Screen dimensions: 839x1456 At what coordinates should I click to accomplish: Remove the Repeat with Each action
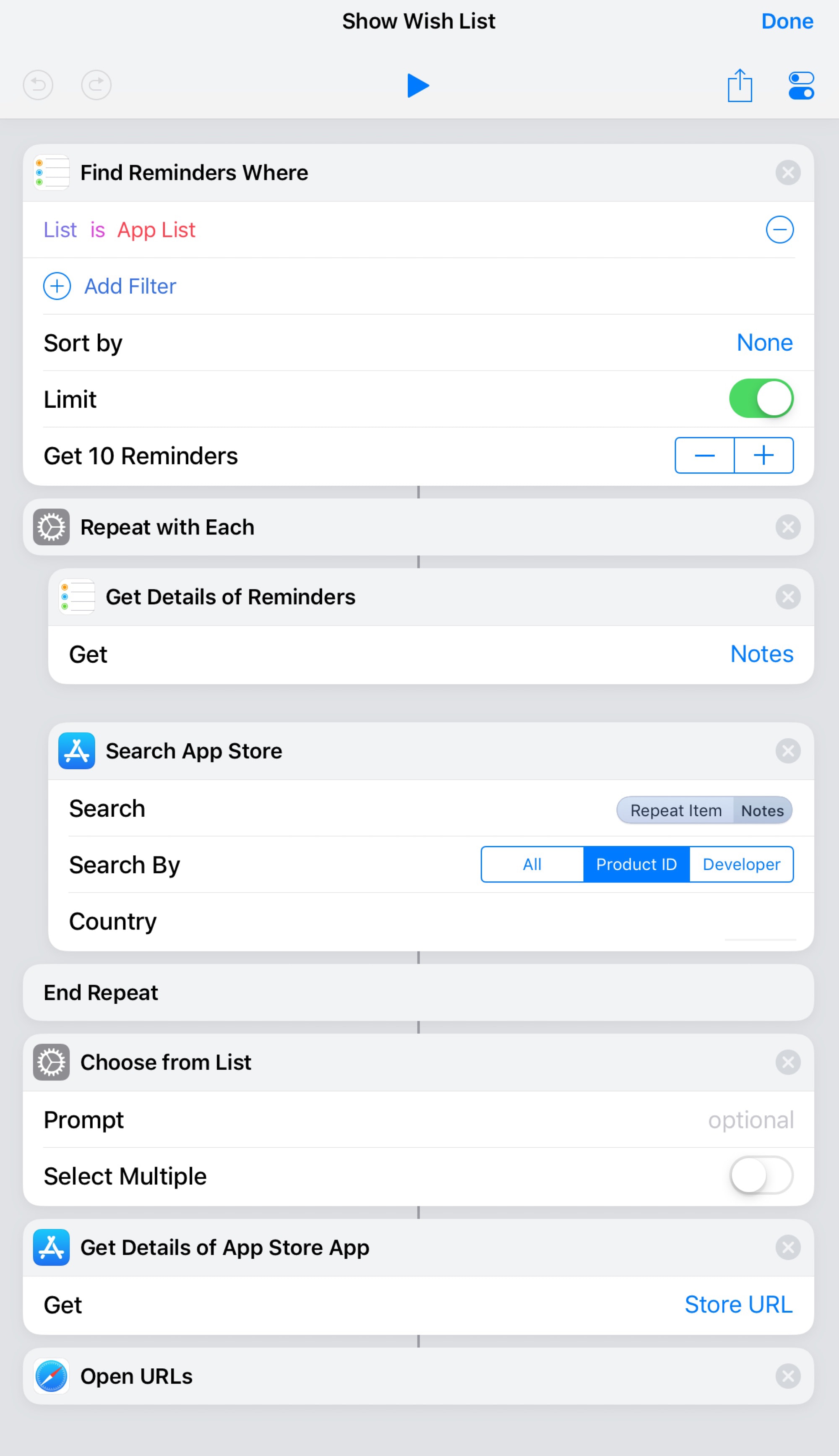[x=787, y=527]
